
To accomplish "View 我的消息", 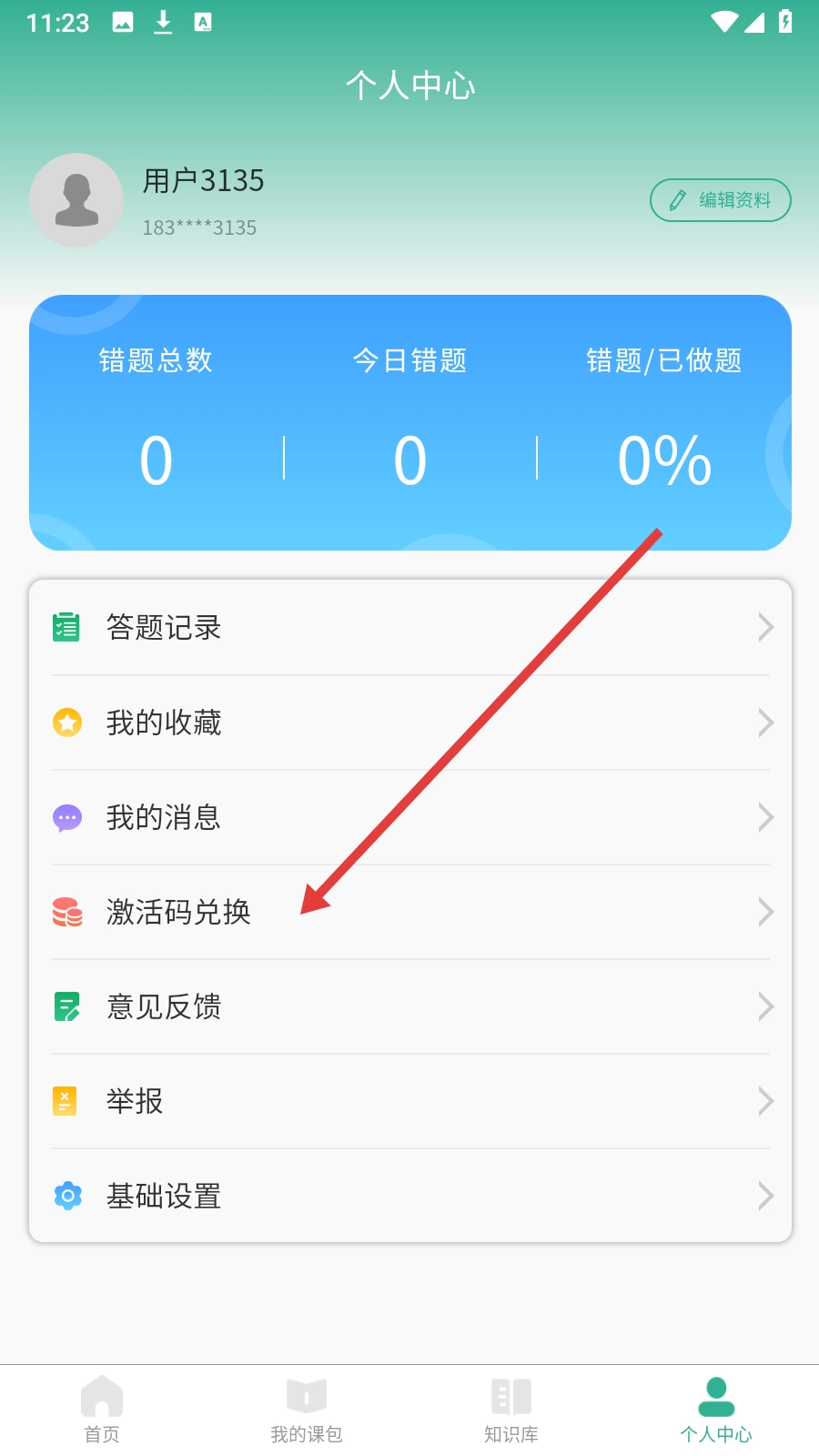I will [409, 817].
